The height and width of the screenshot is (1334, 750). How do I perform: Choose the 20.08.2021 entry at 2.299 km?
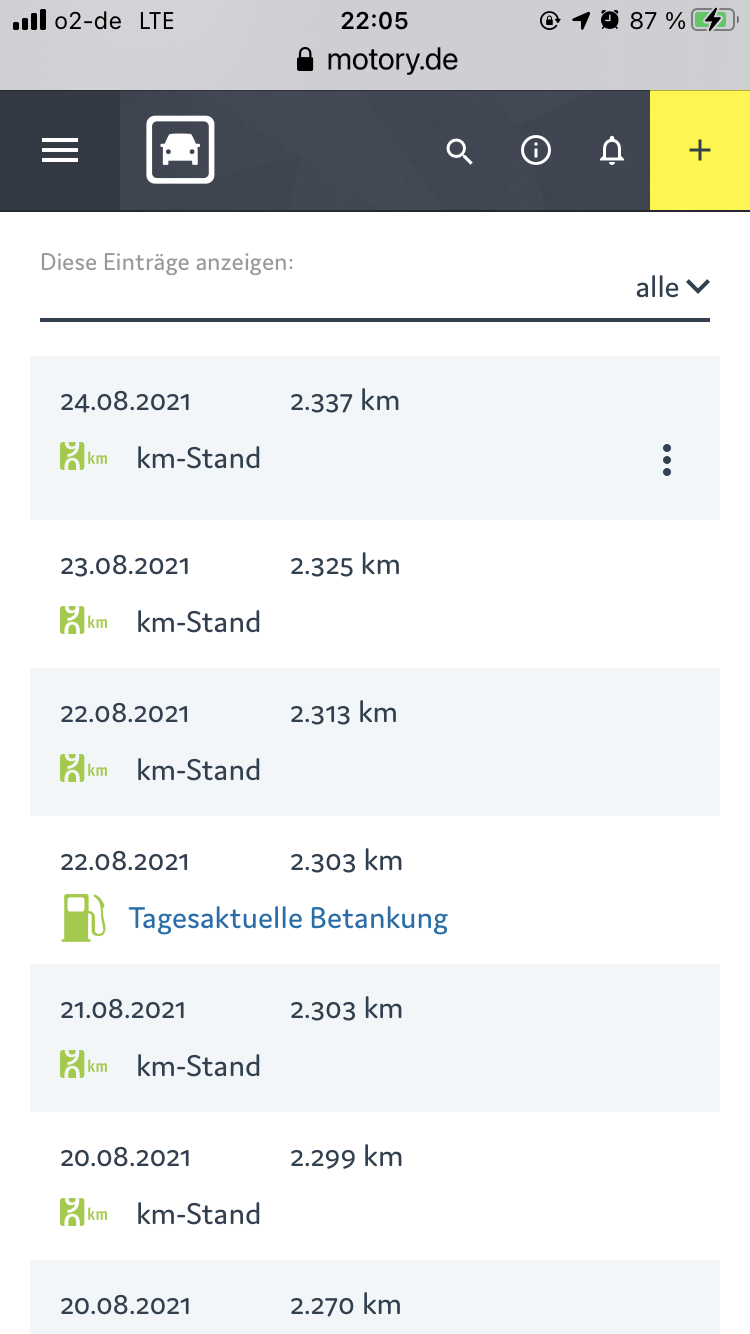click(x=374, y=1185)
